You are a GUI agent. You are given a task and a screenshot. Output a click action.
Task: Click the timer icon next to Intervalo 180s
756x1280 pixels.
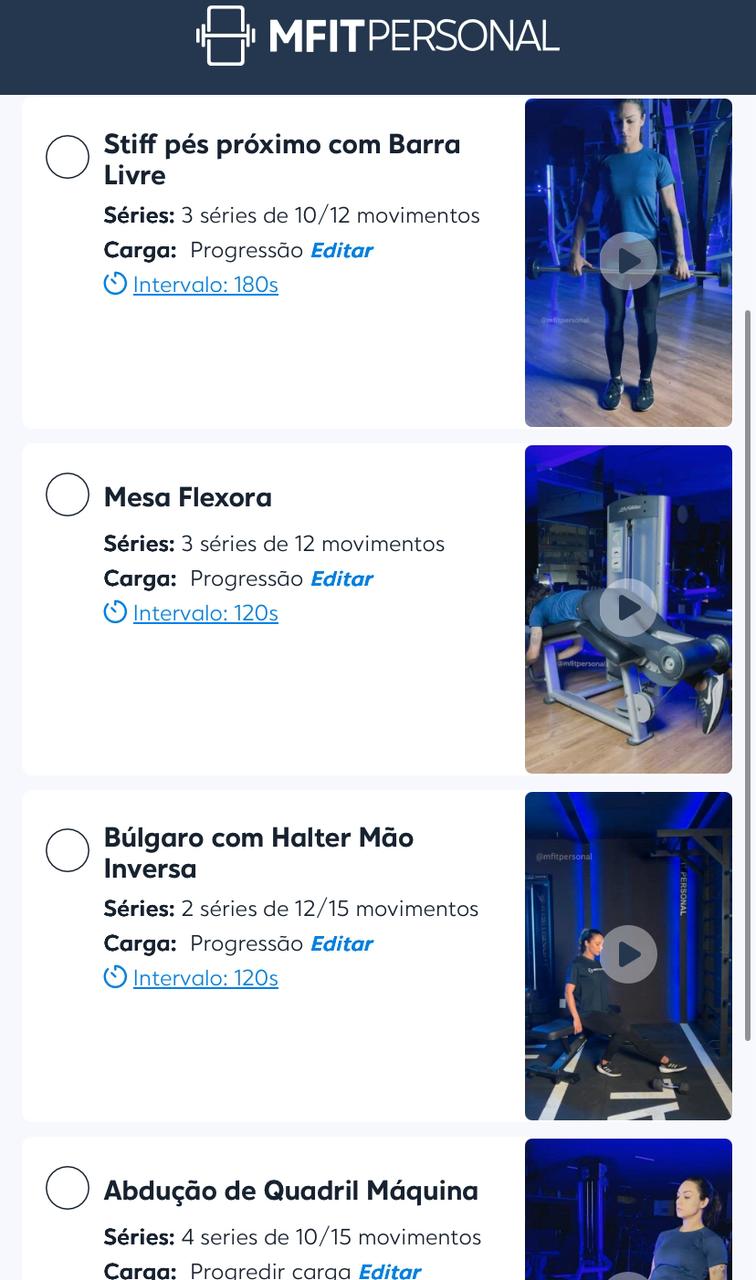115,284
